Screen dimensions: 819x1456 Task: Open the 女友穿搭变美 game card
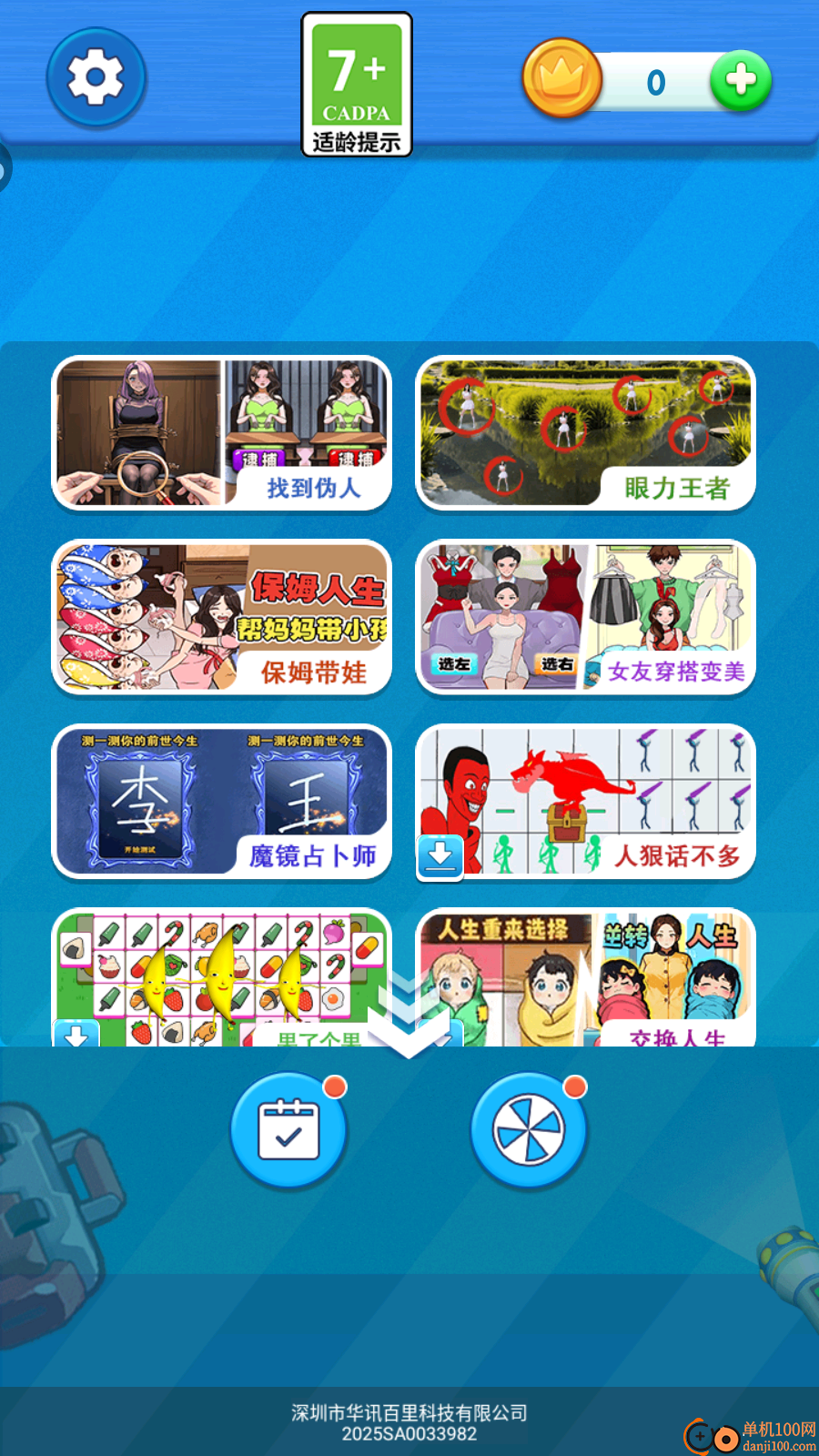click(585, 617)
